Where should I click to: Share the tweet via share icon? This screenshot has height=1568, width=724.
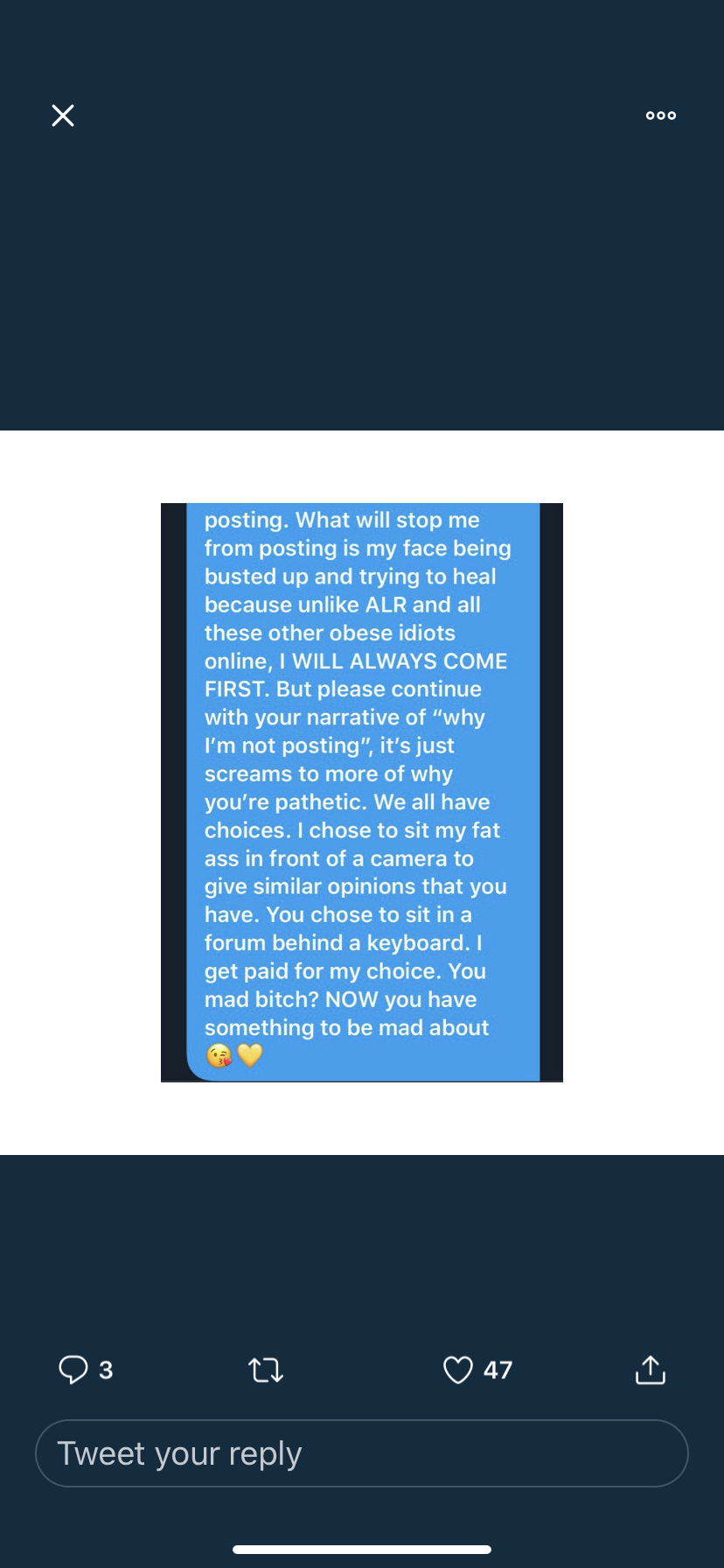click(x=650, y=1369)
